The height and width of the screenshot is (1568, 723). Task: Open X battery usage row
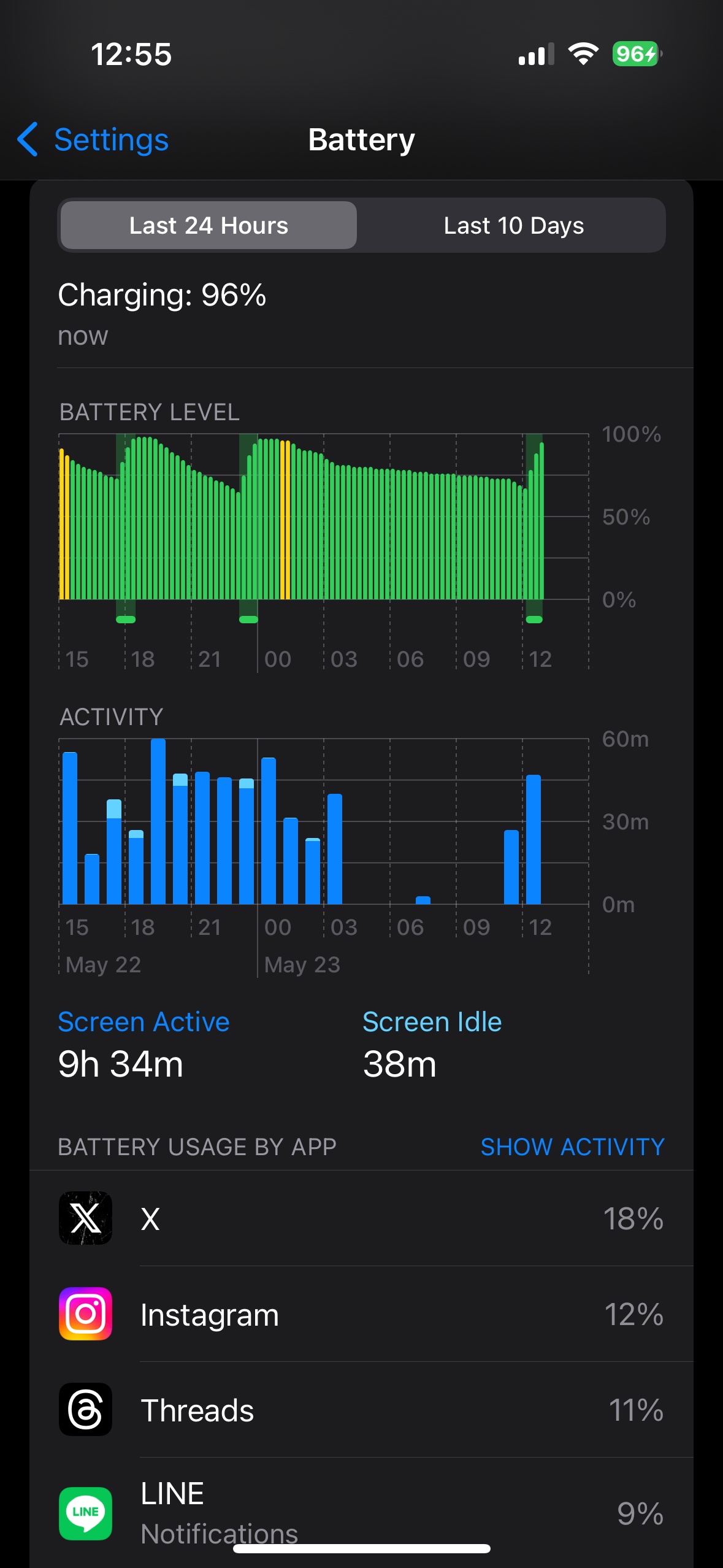click(x=361, y=1218)
